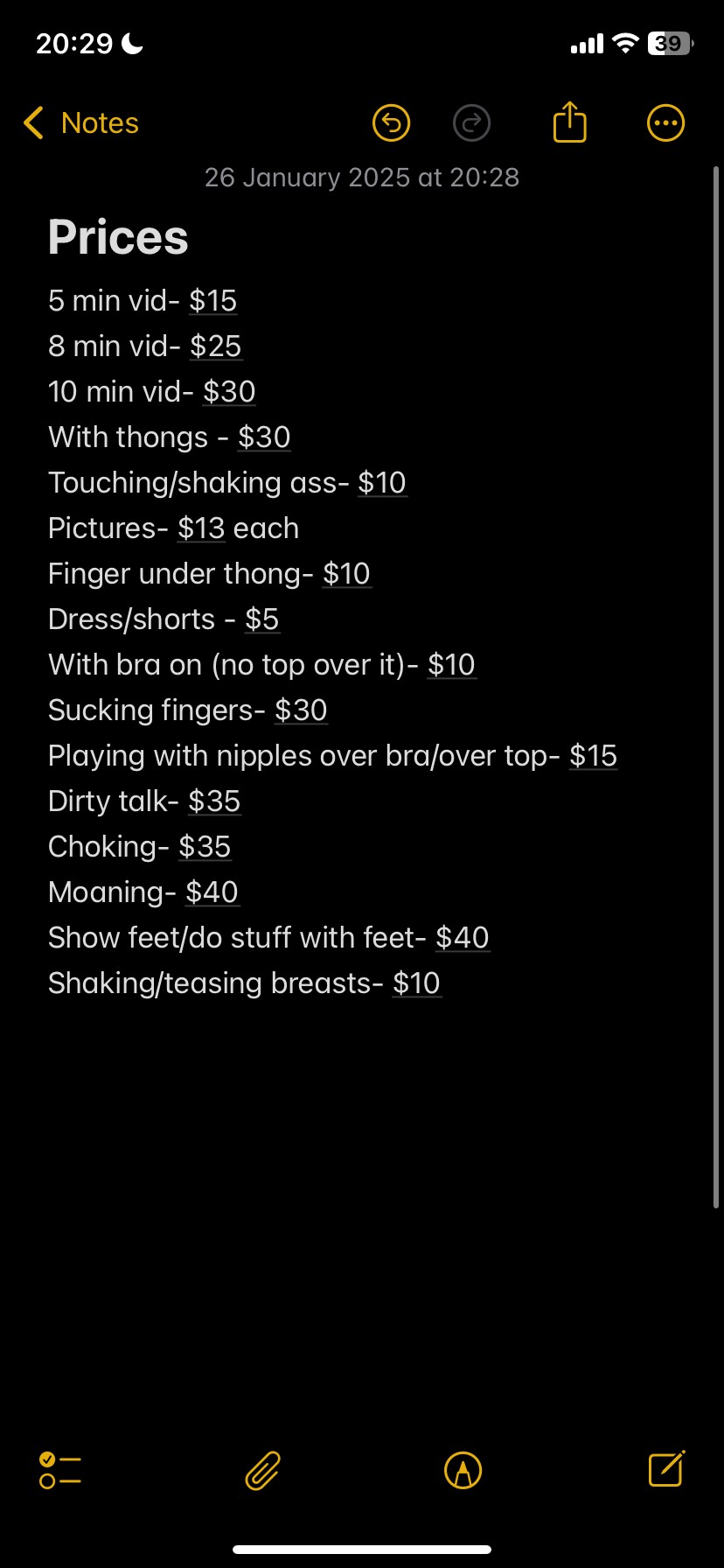Compose a new note

pos(665,1469)
